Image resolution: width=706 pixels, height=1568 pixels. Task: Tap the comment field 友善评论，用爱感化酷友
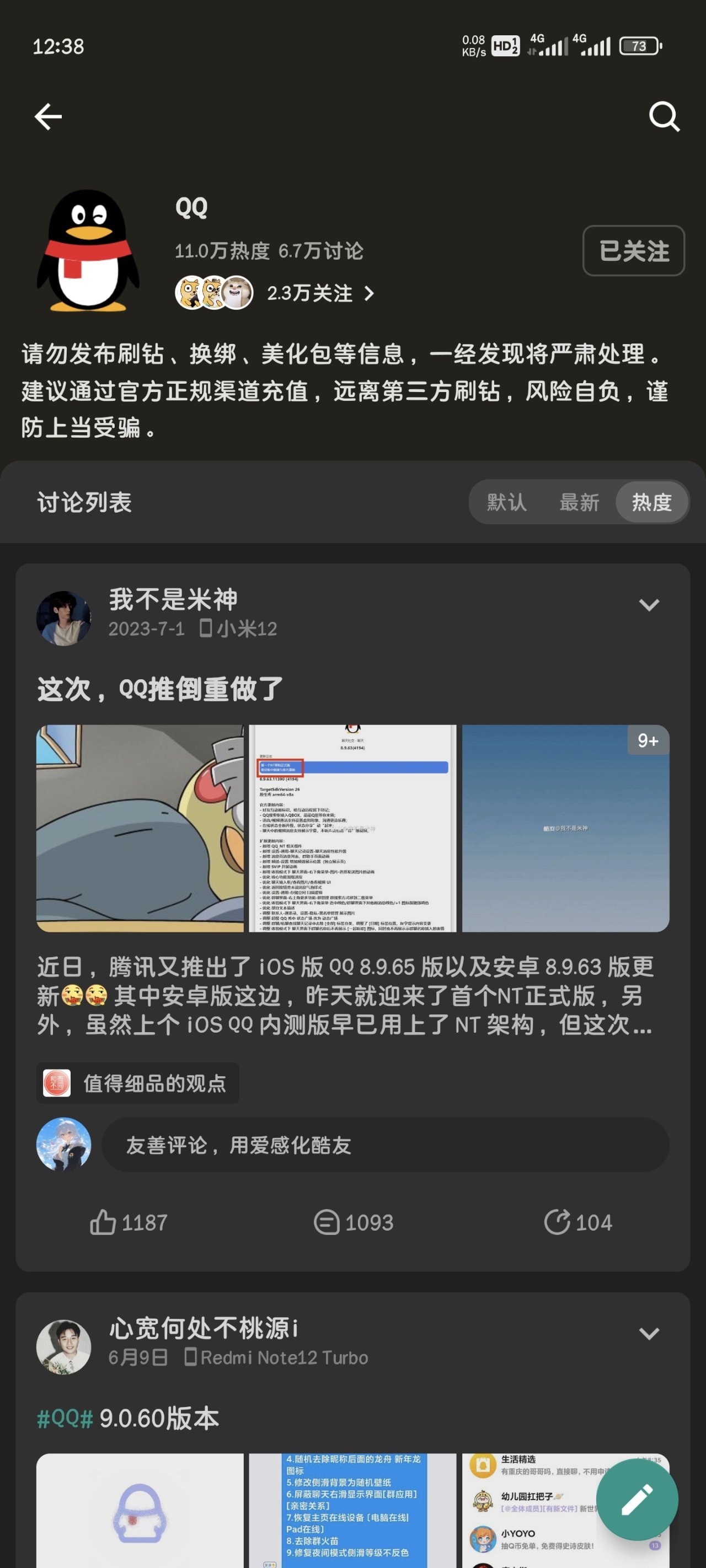pyautogui.click(x=385, y=1145)
